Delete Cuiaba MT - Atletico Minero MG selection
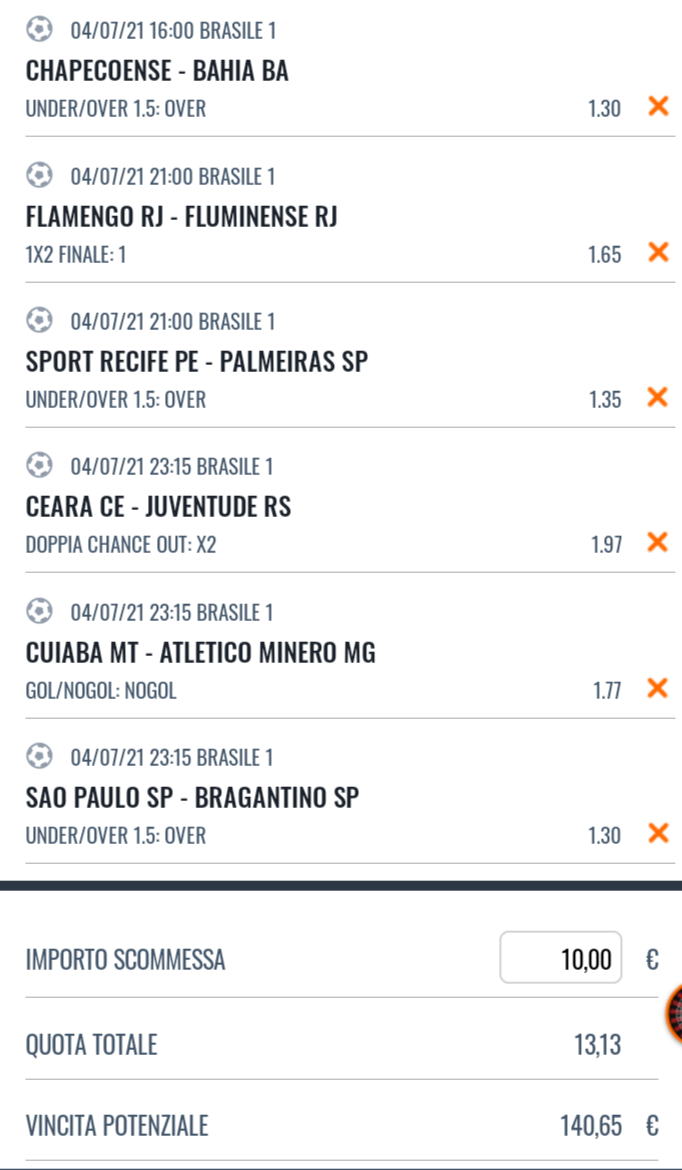The image size is (682, 1170). tap(658, 688)
